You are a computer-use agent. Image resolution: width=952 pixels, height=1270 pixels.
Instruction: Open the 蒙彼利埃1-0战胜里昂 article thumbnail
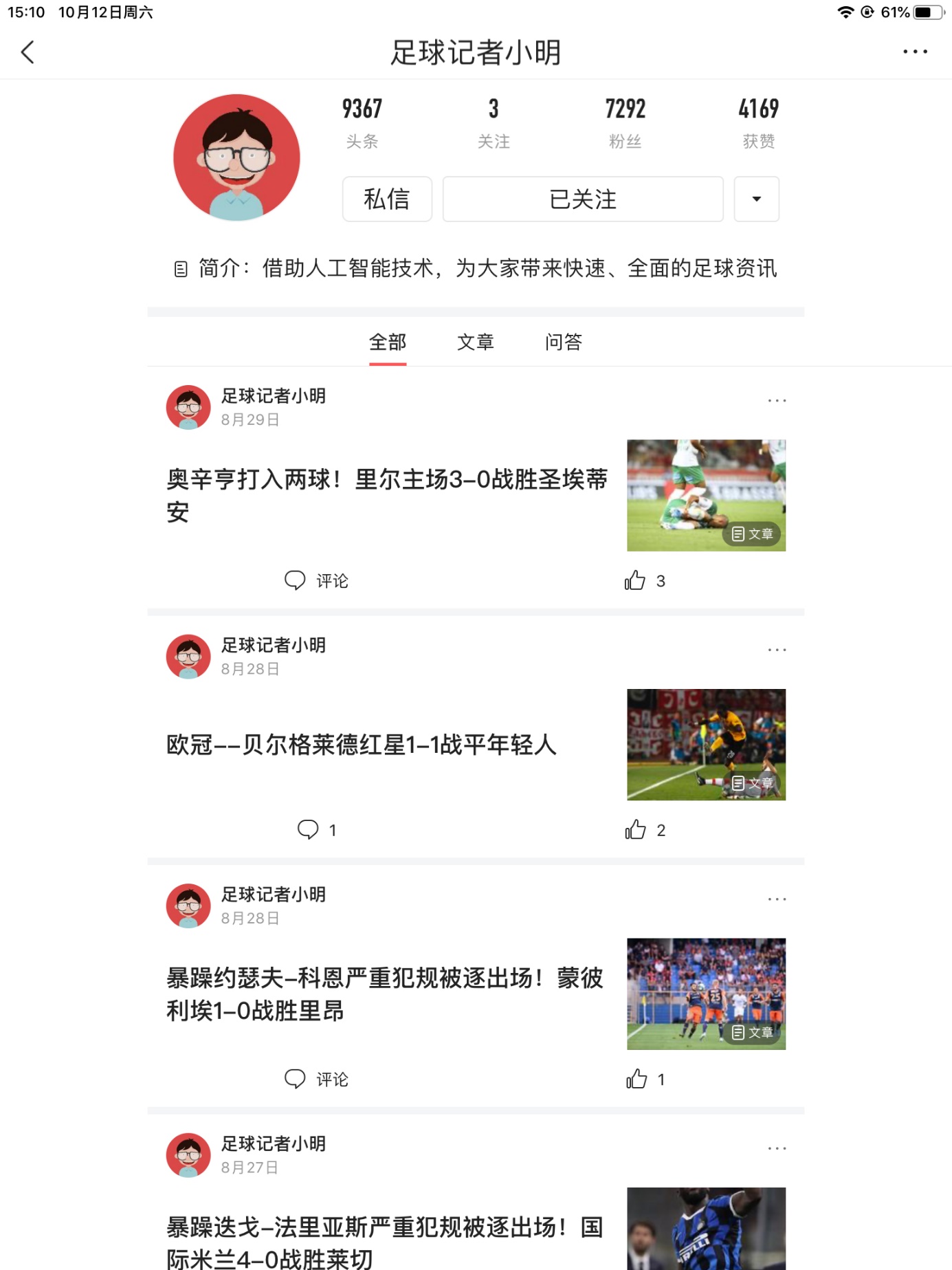[x=706, y=994]
